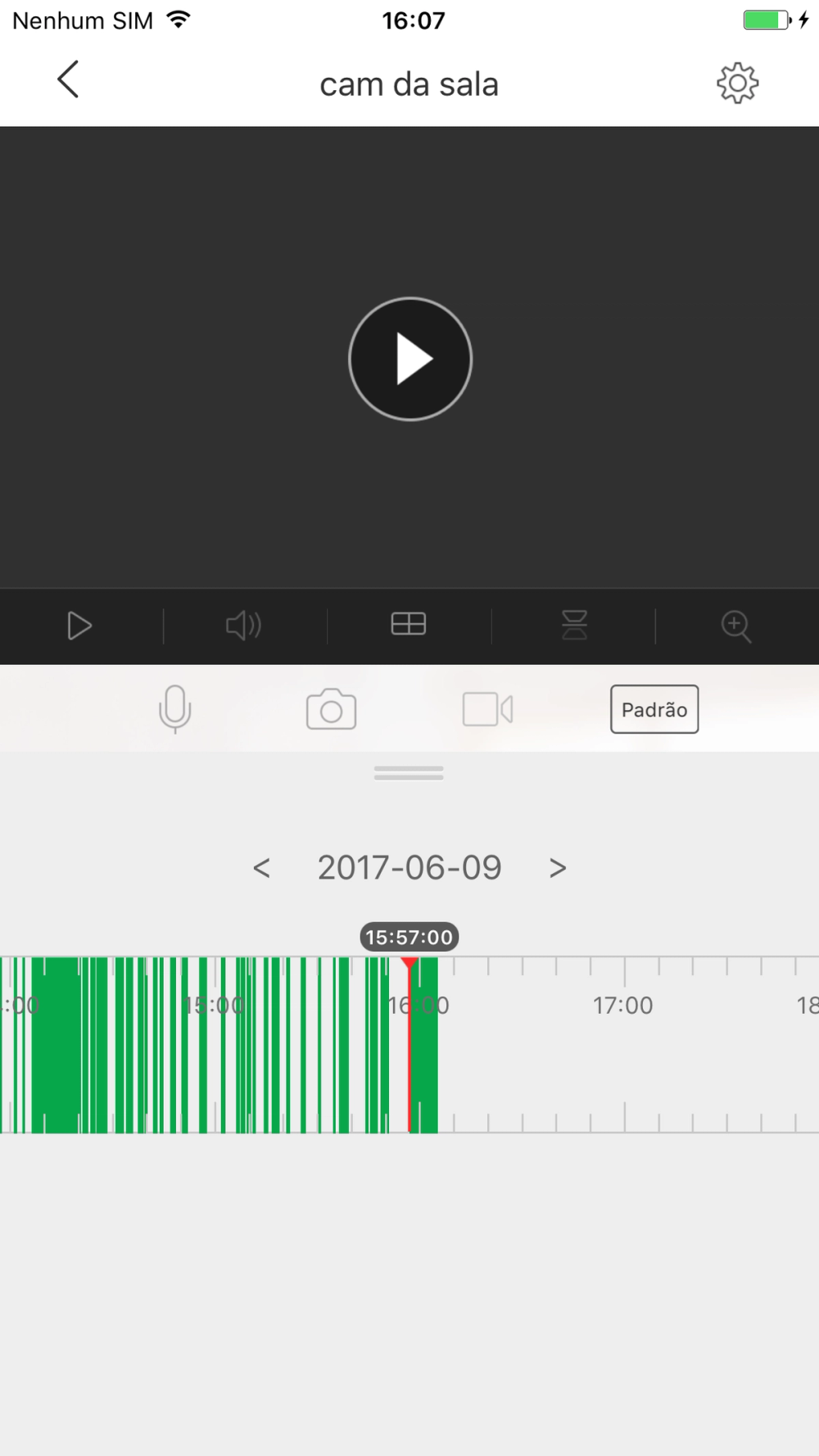Image resolution: width=819 pixels, height=1456 pixels.
Task: Toggle playback with the toolbar play icon
Action: pyautogui.click(x=79, y=626)
